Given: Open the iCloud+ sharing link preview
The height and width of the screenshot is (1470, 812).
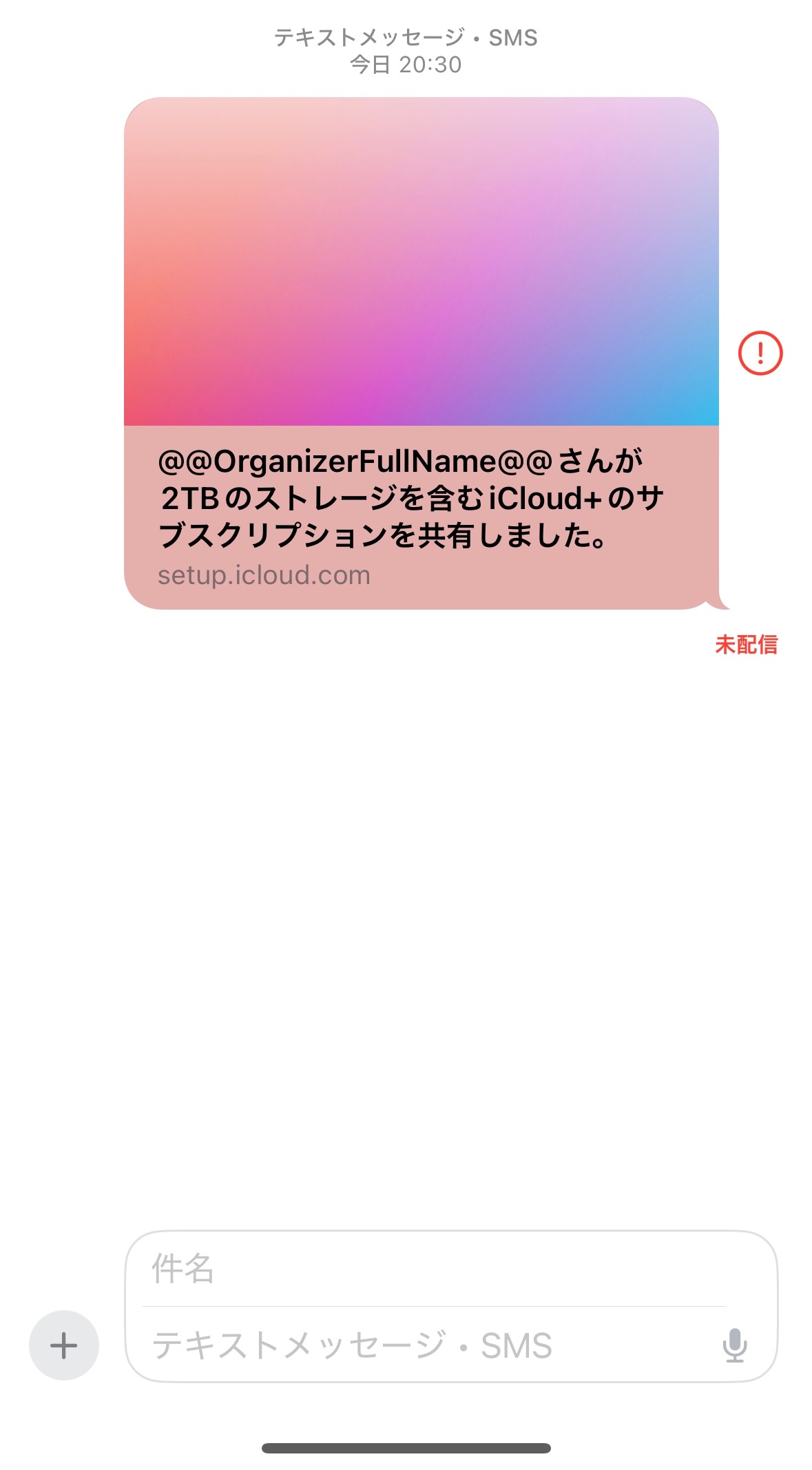Looking at the screenshot, I should (x=421, y=353).
